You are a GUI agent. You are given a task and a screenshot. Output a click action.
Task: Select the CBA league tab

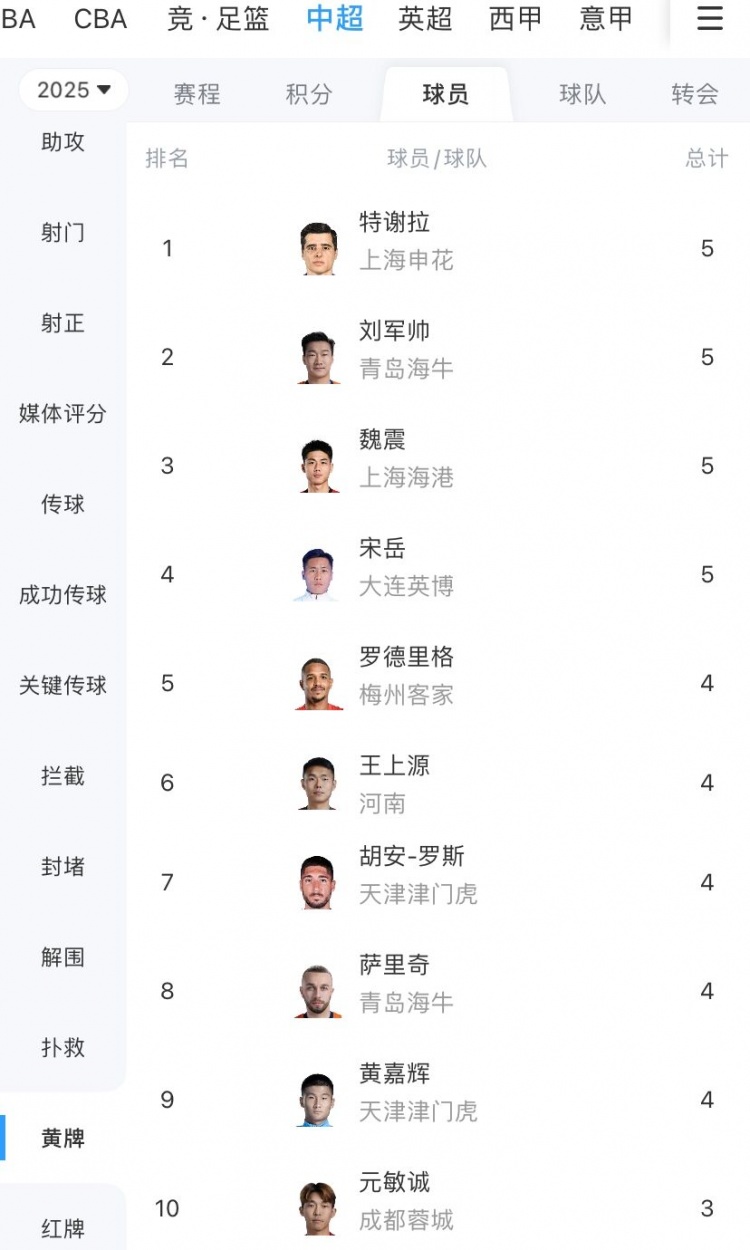tap(101, 19)
